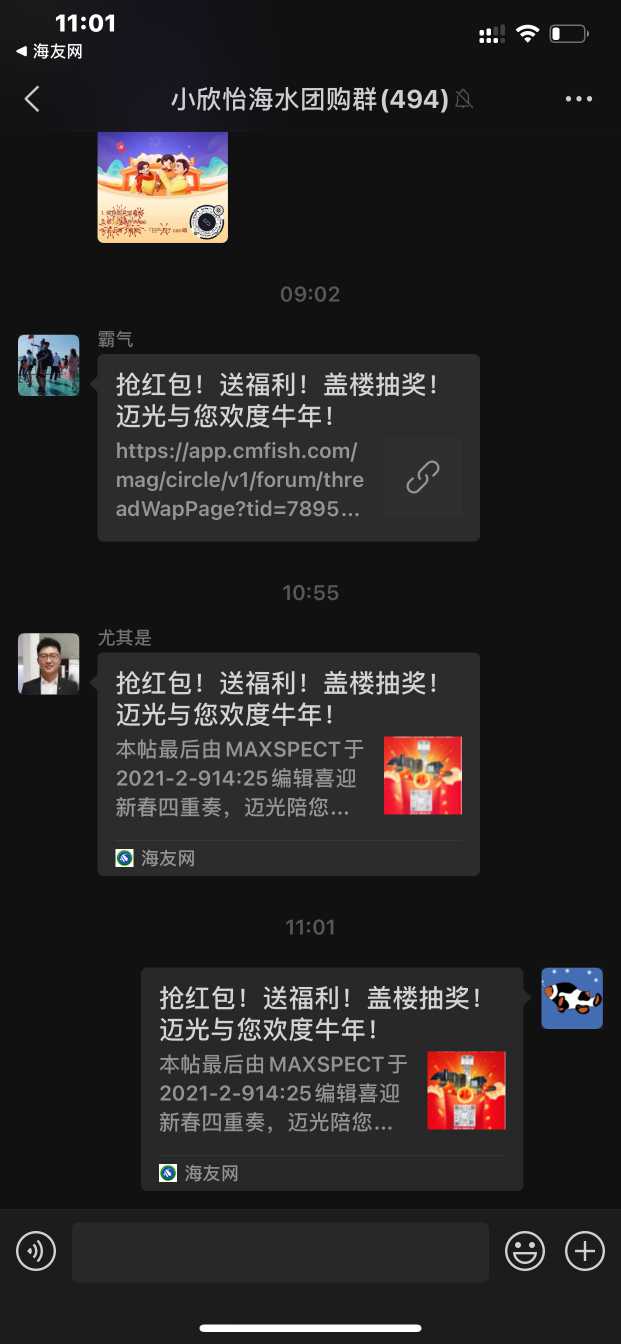Open the app.cmfish.com link from 霸气
Screen dimensions: 621x1344
point(288,447)
